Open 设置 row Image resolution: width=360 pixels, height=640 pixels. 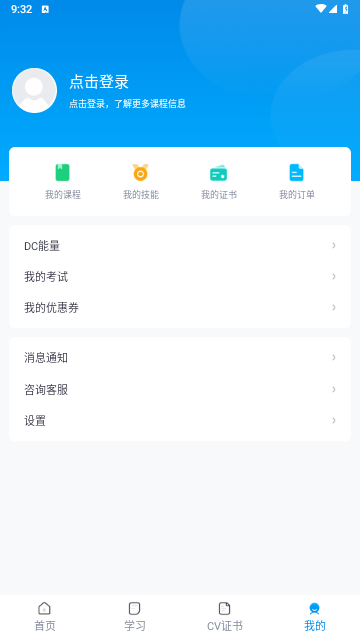point(180,421)
